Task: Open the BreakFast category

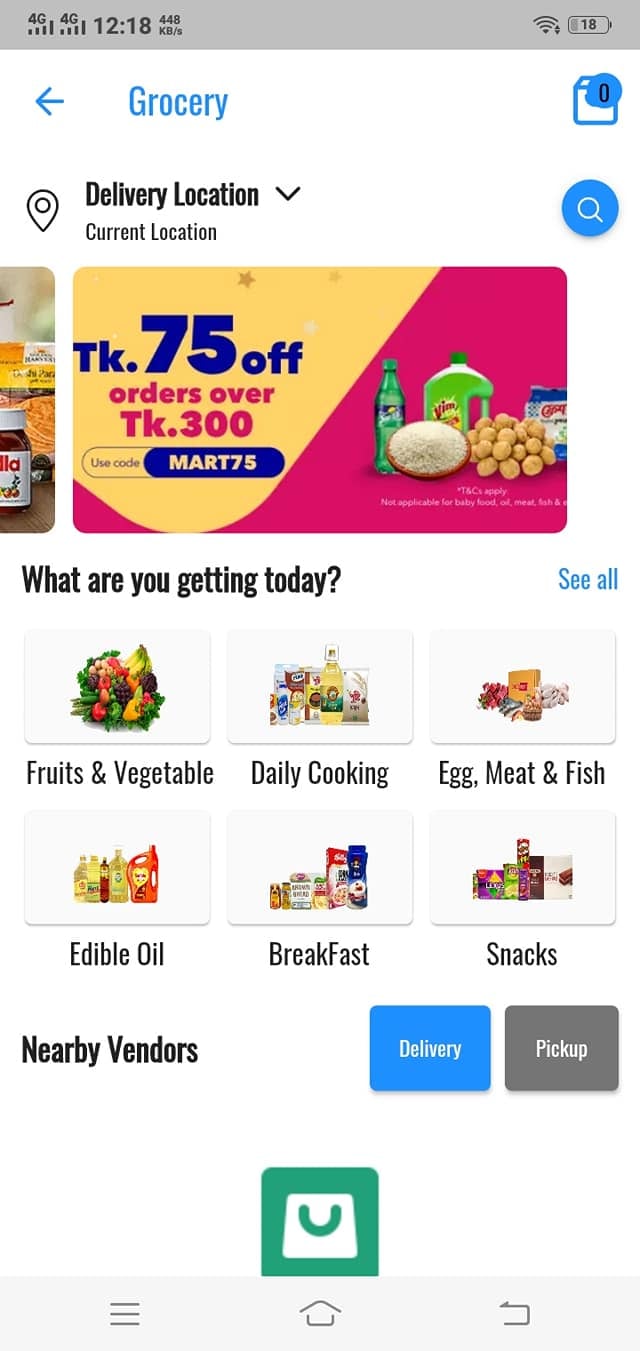Action: coord(320,868)
